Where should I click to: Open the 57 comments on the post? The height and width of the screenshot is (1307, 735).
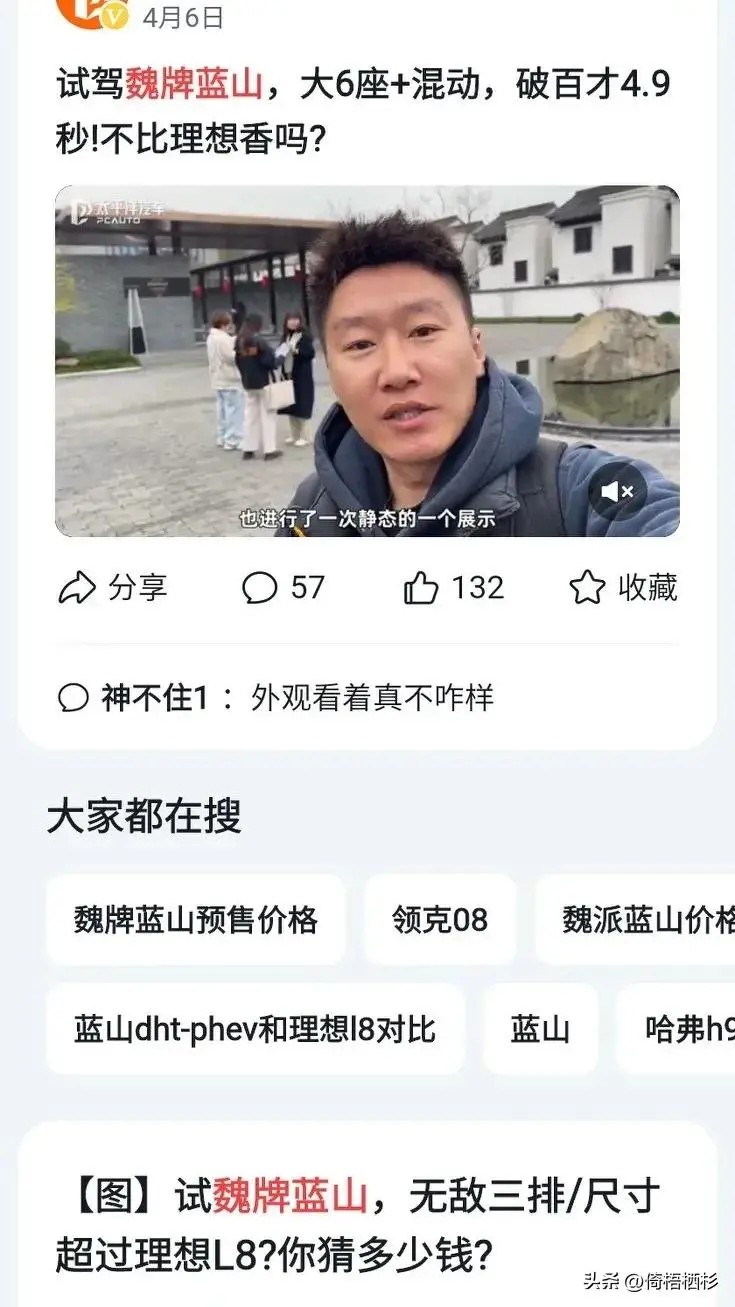283,588
